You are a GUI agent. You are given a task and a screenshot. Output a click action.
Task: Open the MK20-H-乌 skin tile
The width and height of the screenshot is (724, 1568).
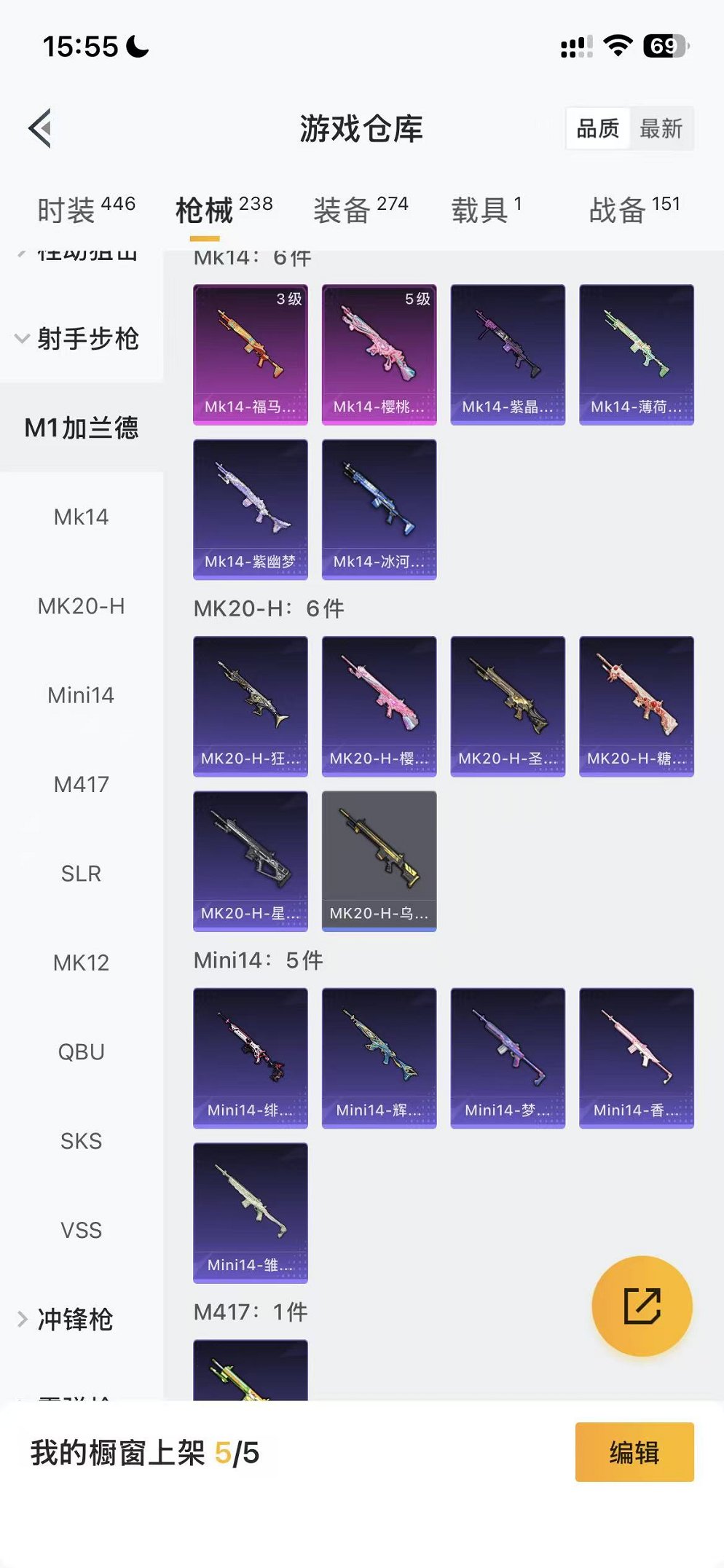tap(379, 861)
